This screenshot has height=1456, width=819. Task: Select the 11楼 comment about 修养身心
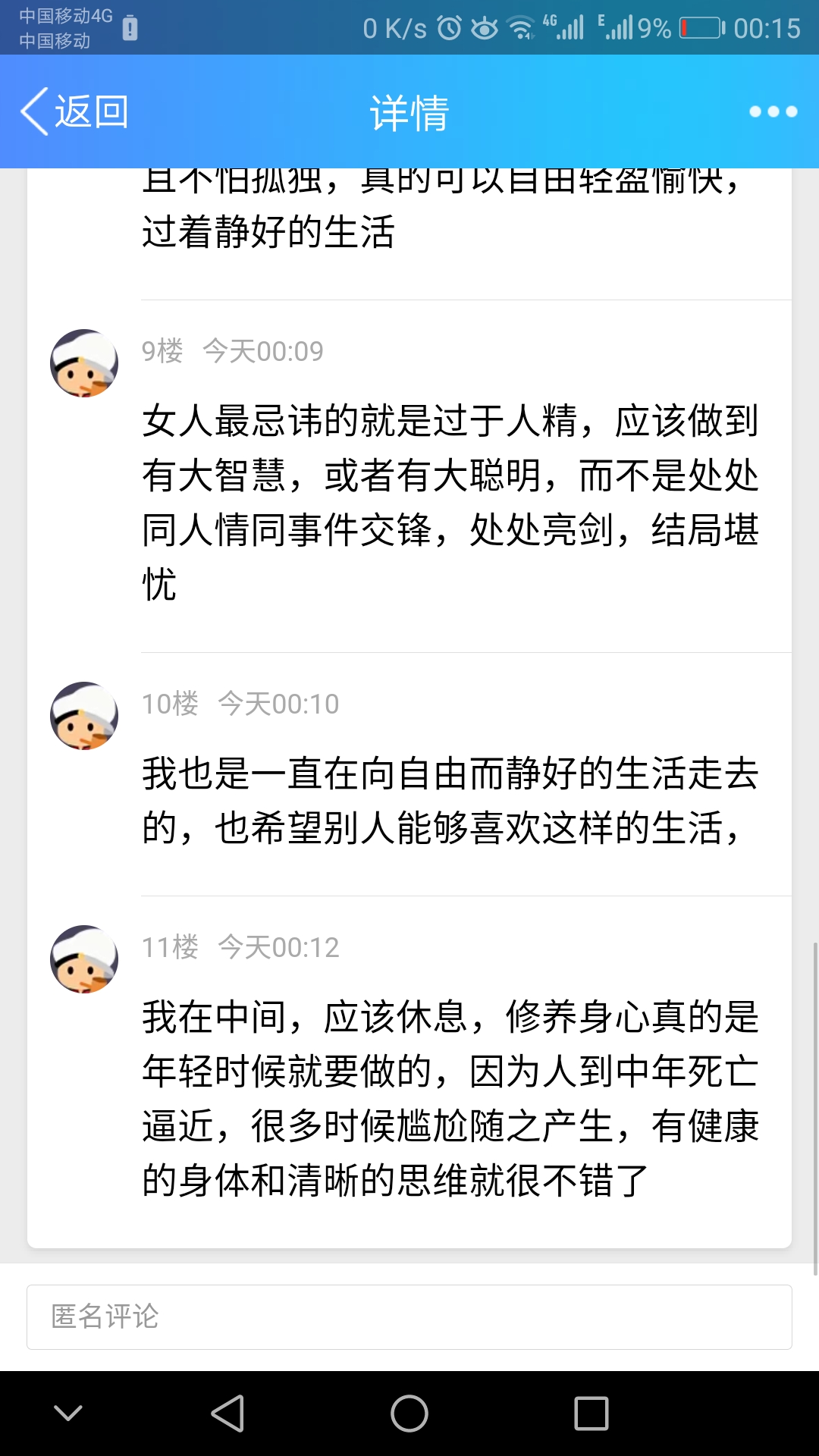coord(450,1098)
